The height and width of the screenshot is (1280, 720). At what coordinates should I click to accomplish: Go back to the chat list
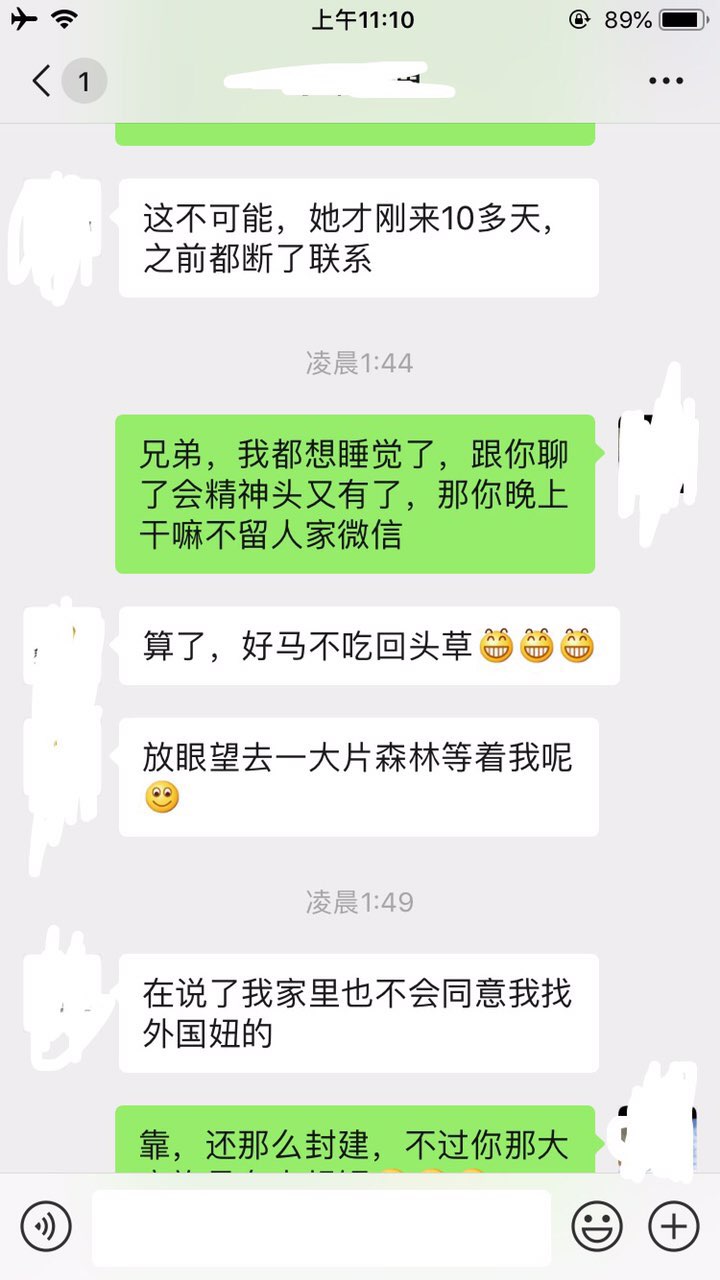click(x=42, y=81)
